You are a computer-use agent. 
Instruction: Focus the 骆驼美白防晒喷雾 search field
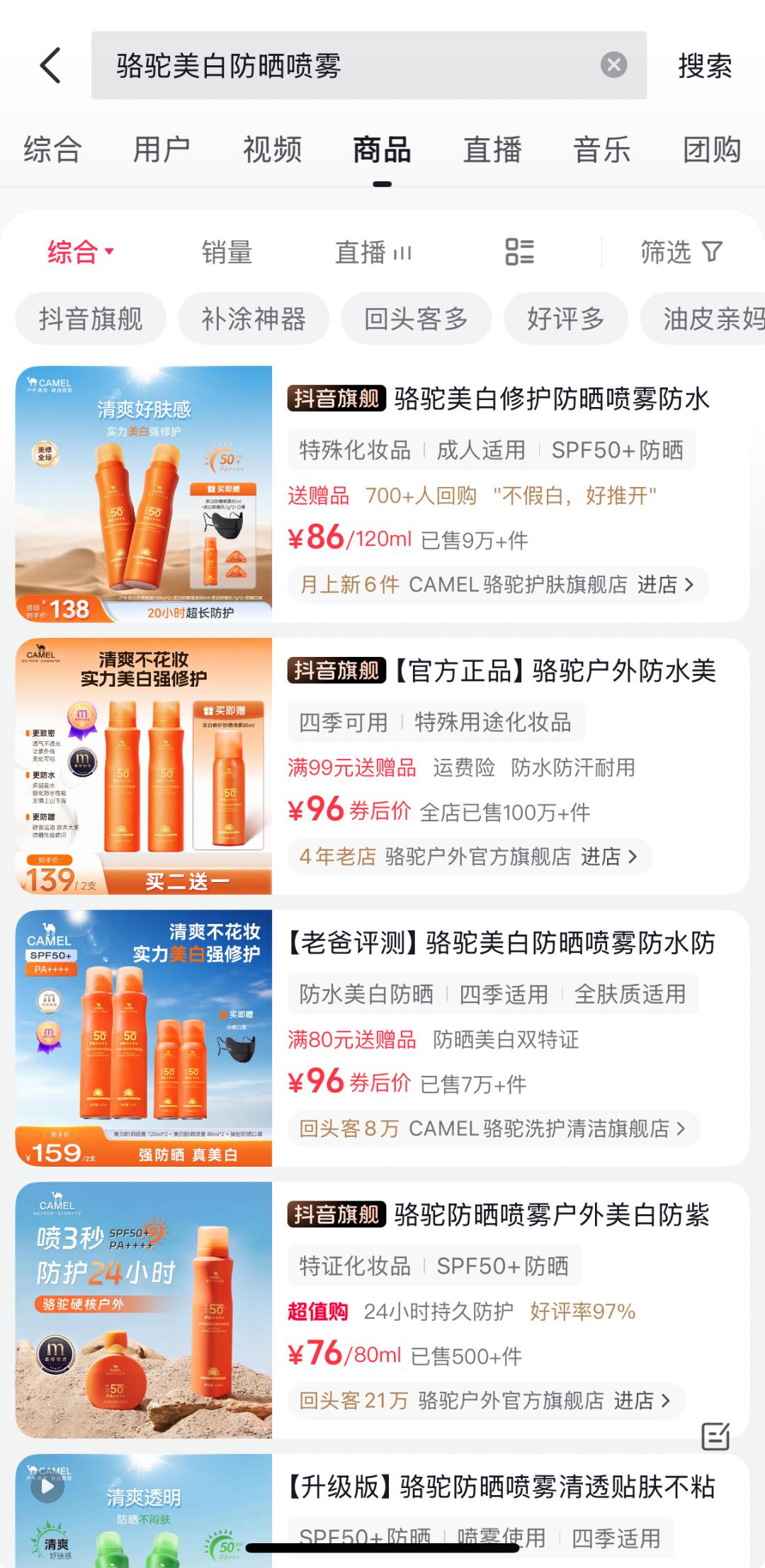(x=340, y=66)
